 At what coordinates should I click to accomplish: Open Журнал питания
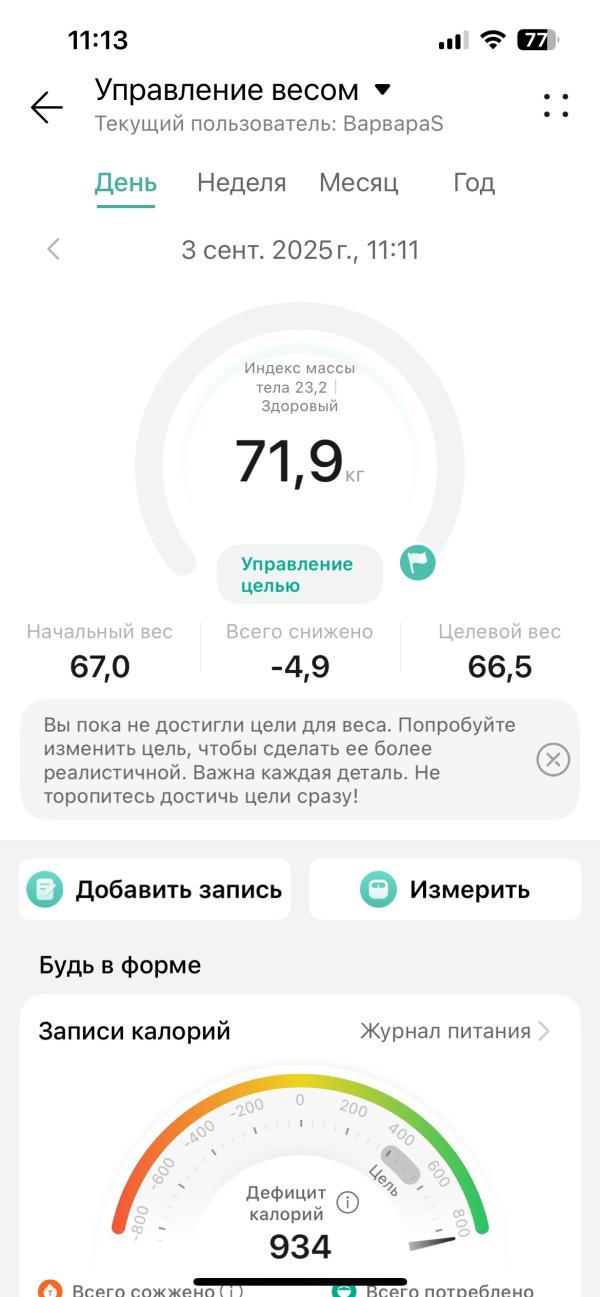tap(455, 1031)
